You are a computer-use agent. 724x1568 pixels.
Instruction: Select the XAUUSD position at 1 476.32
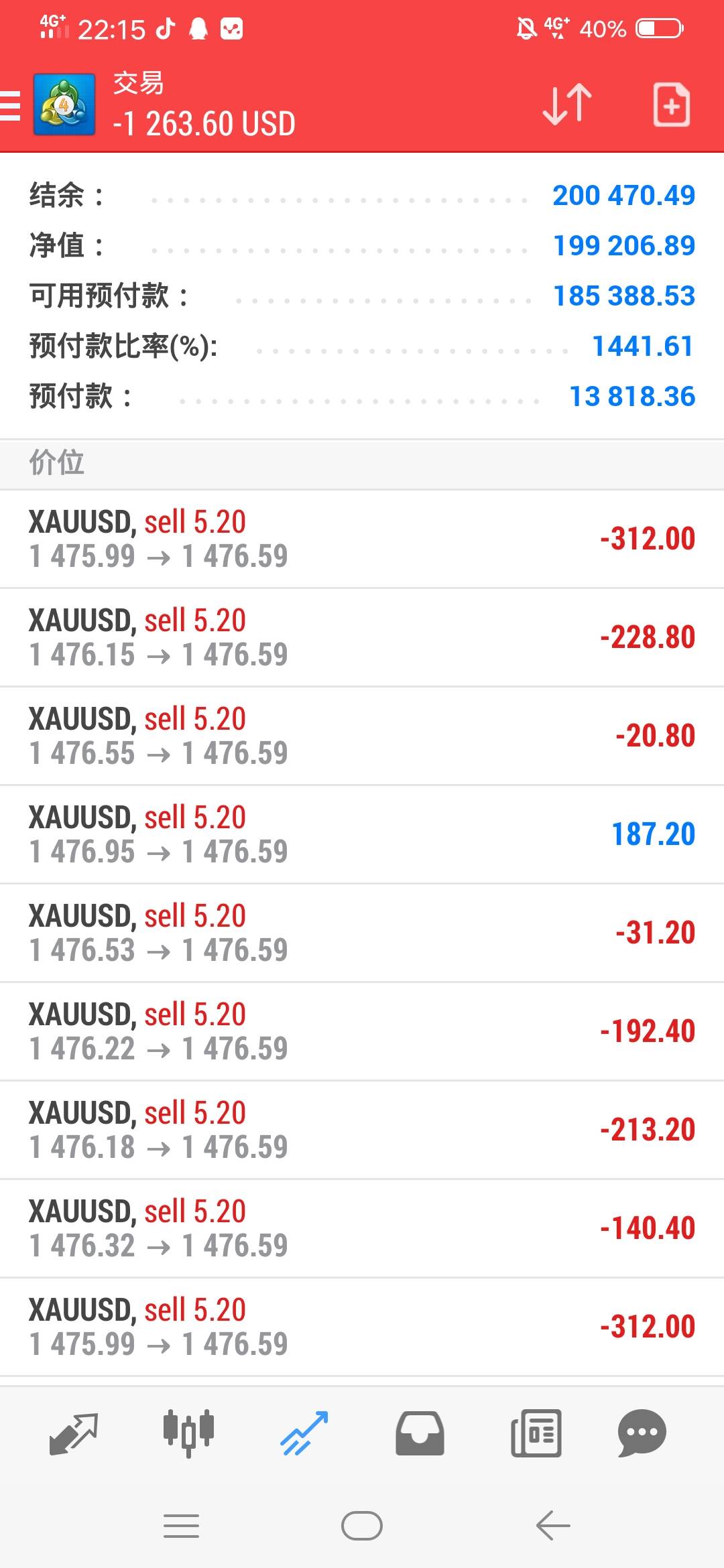coord(362,1228)
